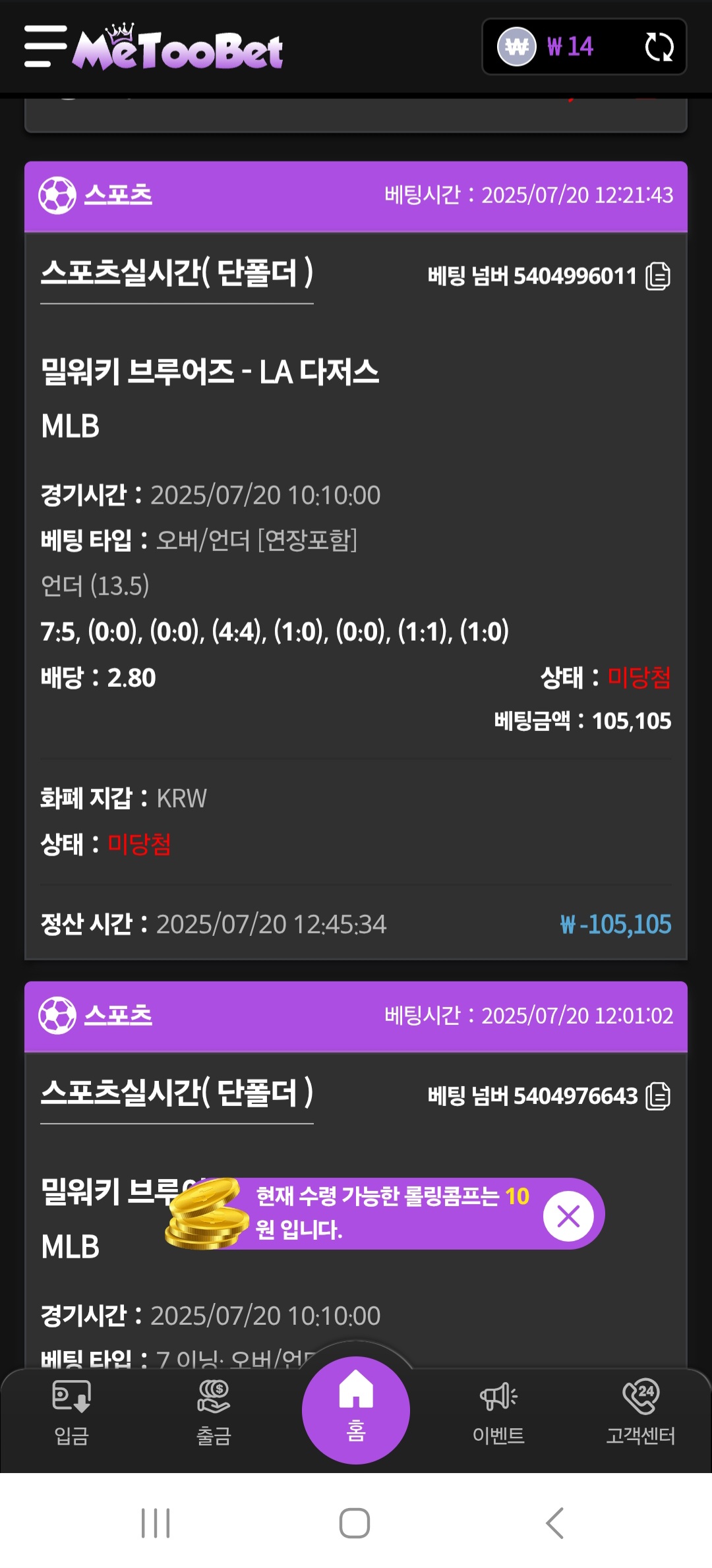Refresh the wallet balance

pos(659,47)
